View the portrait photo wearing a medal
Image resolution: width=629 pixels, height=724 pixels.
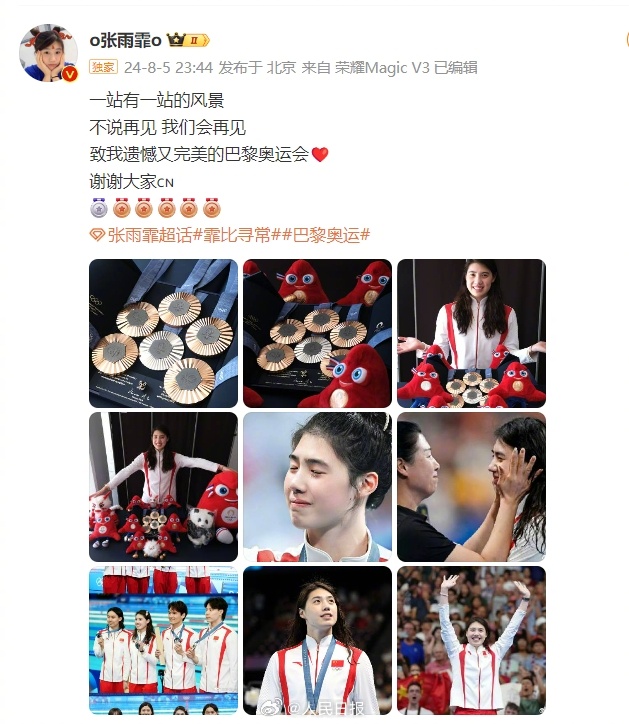317,640
